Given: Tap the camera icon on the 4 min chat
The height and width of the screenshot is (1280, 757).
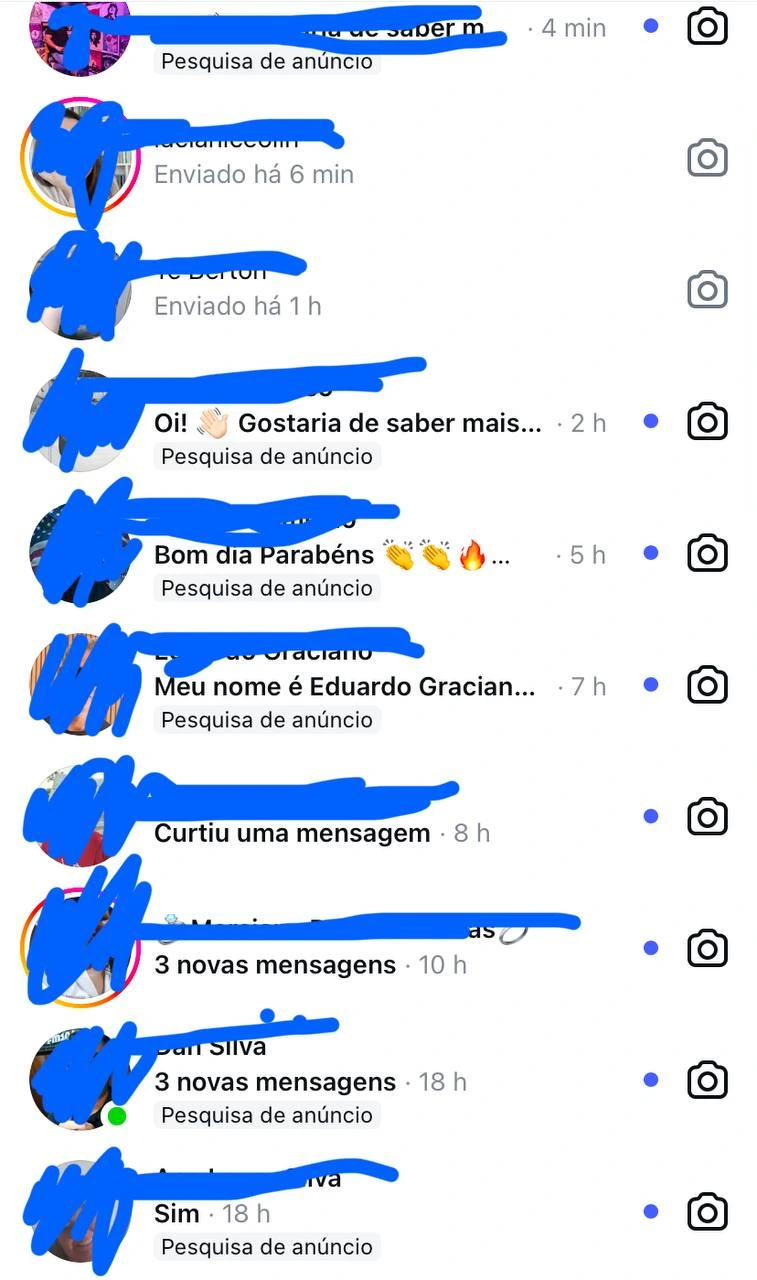Looking at the screenshot, I should (707, 27).
